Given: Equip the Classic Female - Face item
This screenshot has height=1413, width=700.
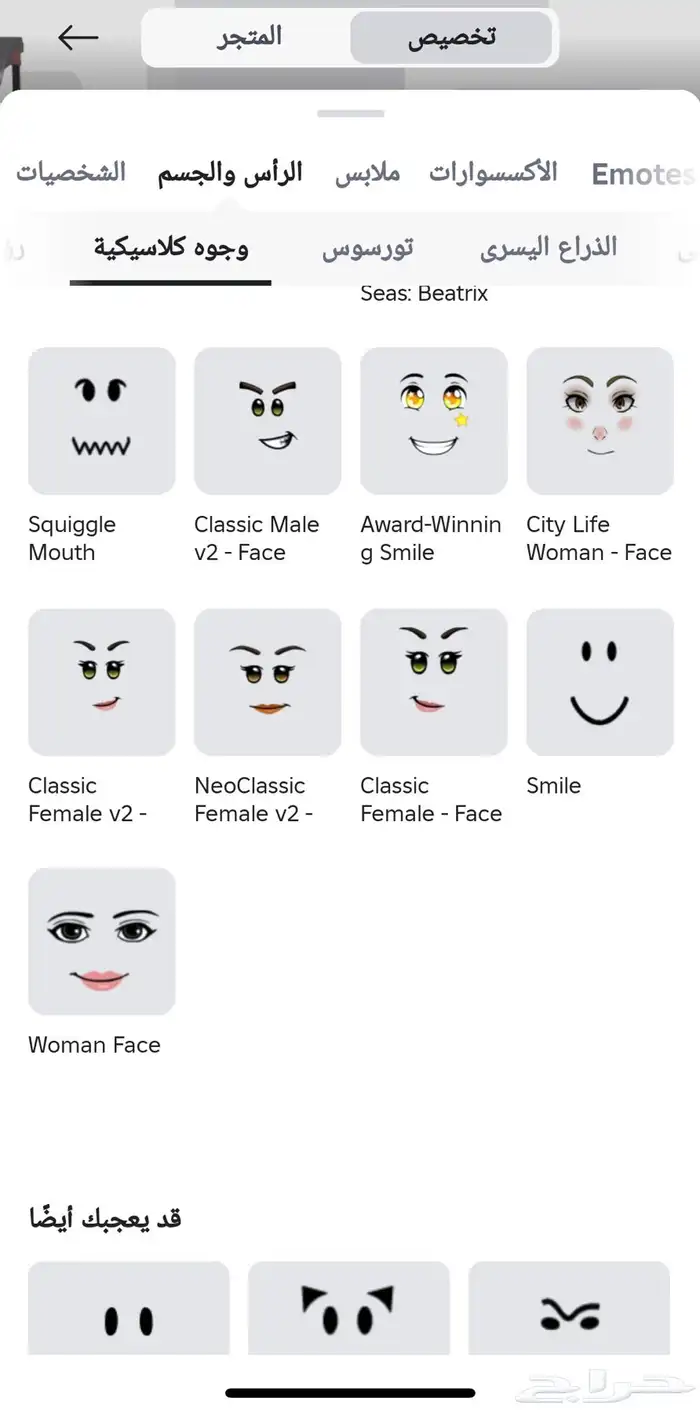Looking at the screenshot, I should 434,682.
